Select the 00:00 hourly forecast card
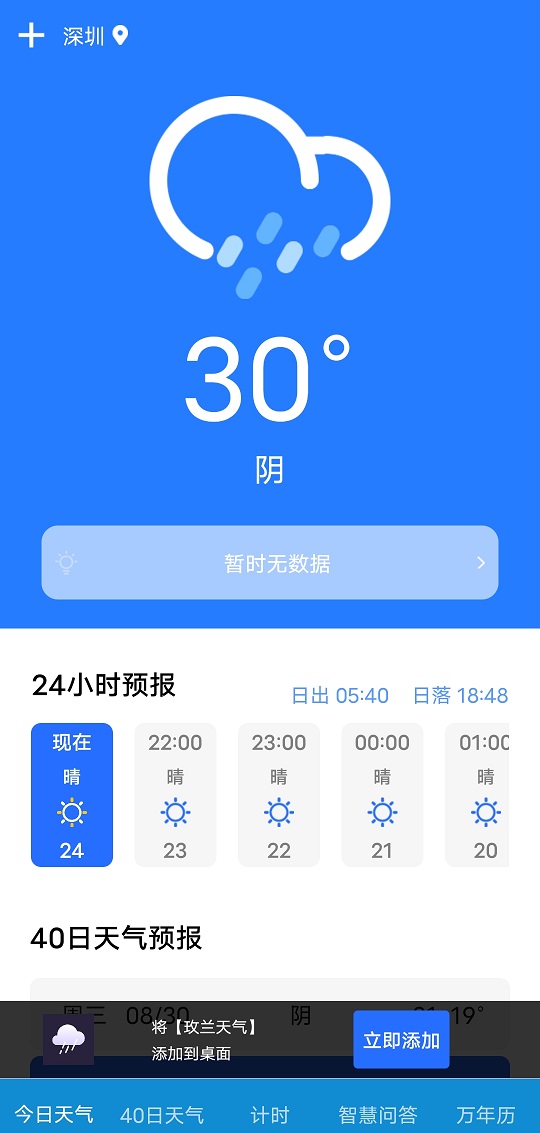This screenshot has width=540, height=1133. tap(382, 795)
